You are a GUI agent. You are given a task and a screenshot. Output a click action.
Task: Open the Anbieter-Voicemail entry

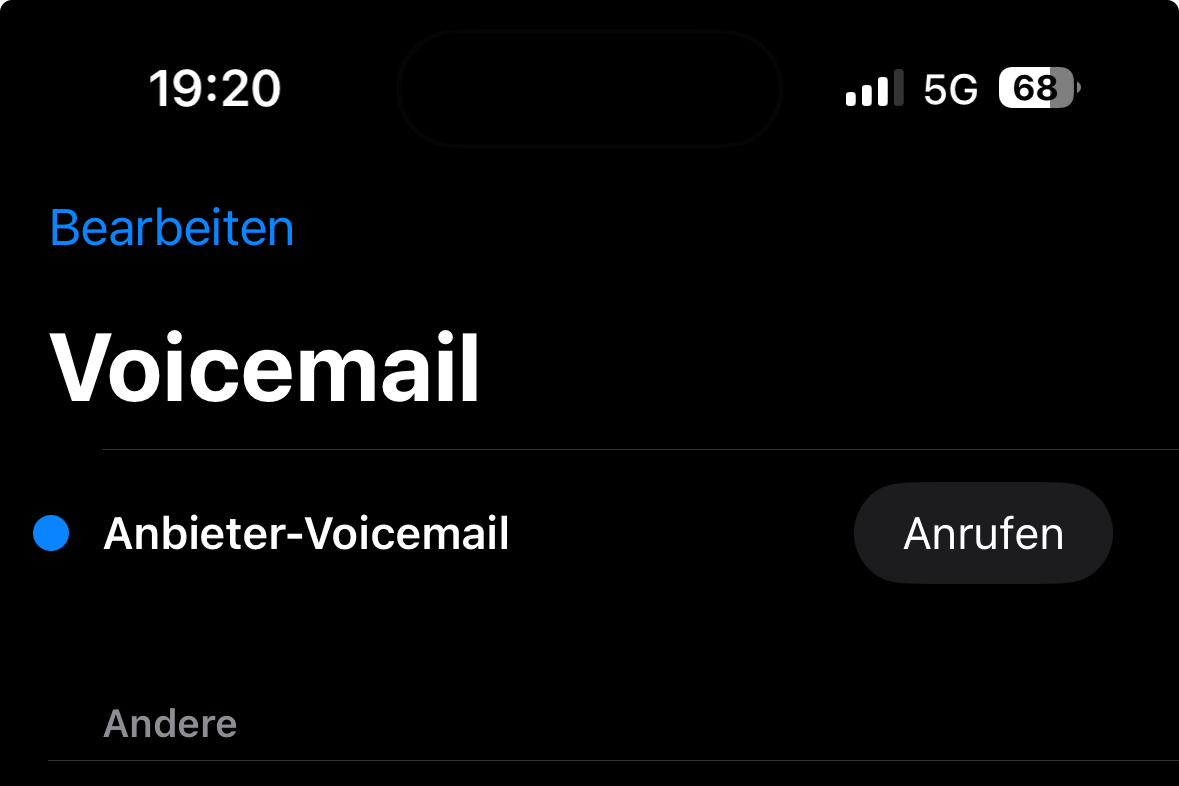coord(306,534)
